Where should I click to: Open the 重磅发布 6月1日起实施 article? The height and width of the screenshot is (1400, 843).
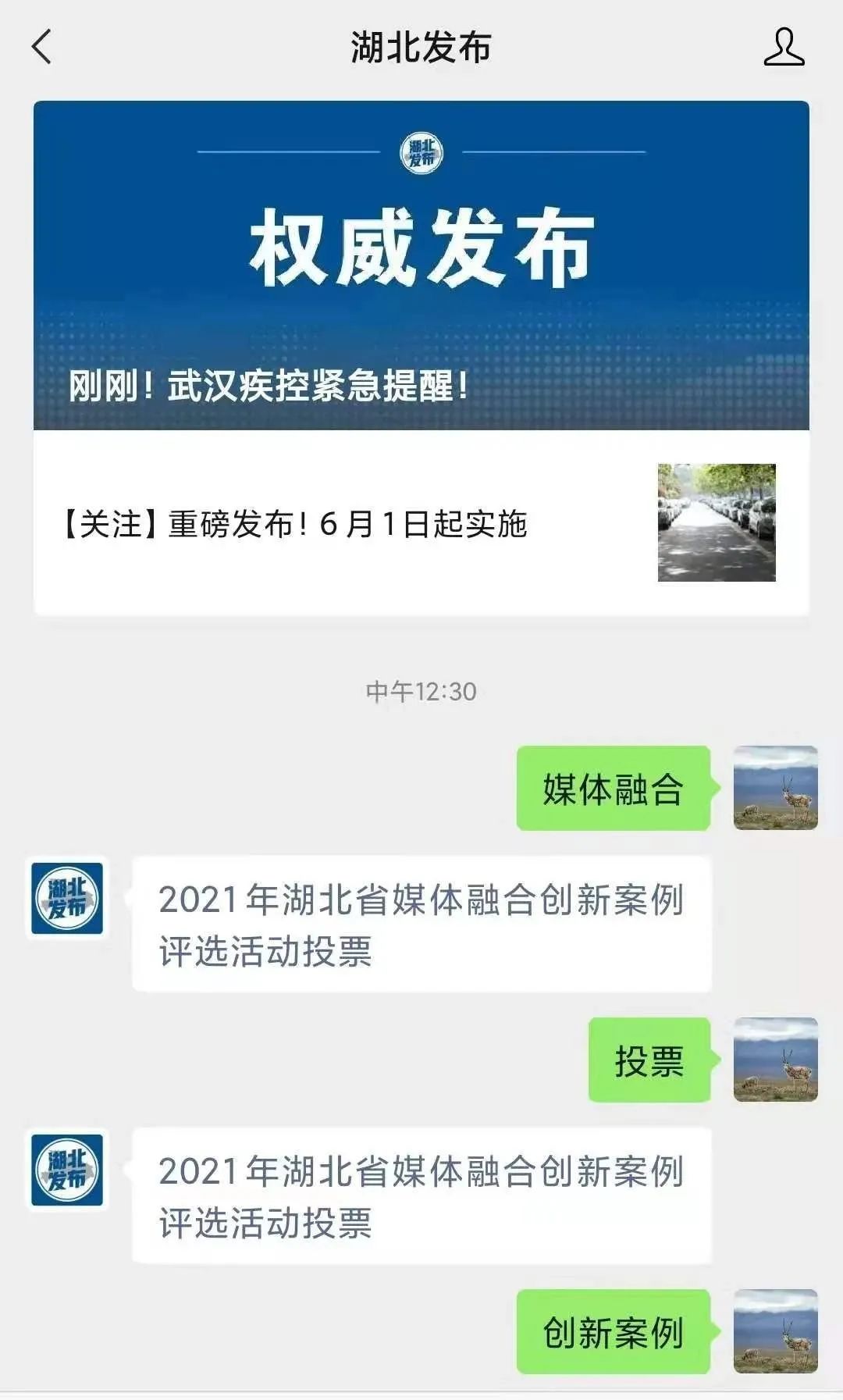pos(421,522)
